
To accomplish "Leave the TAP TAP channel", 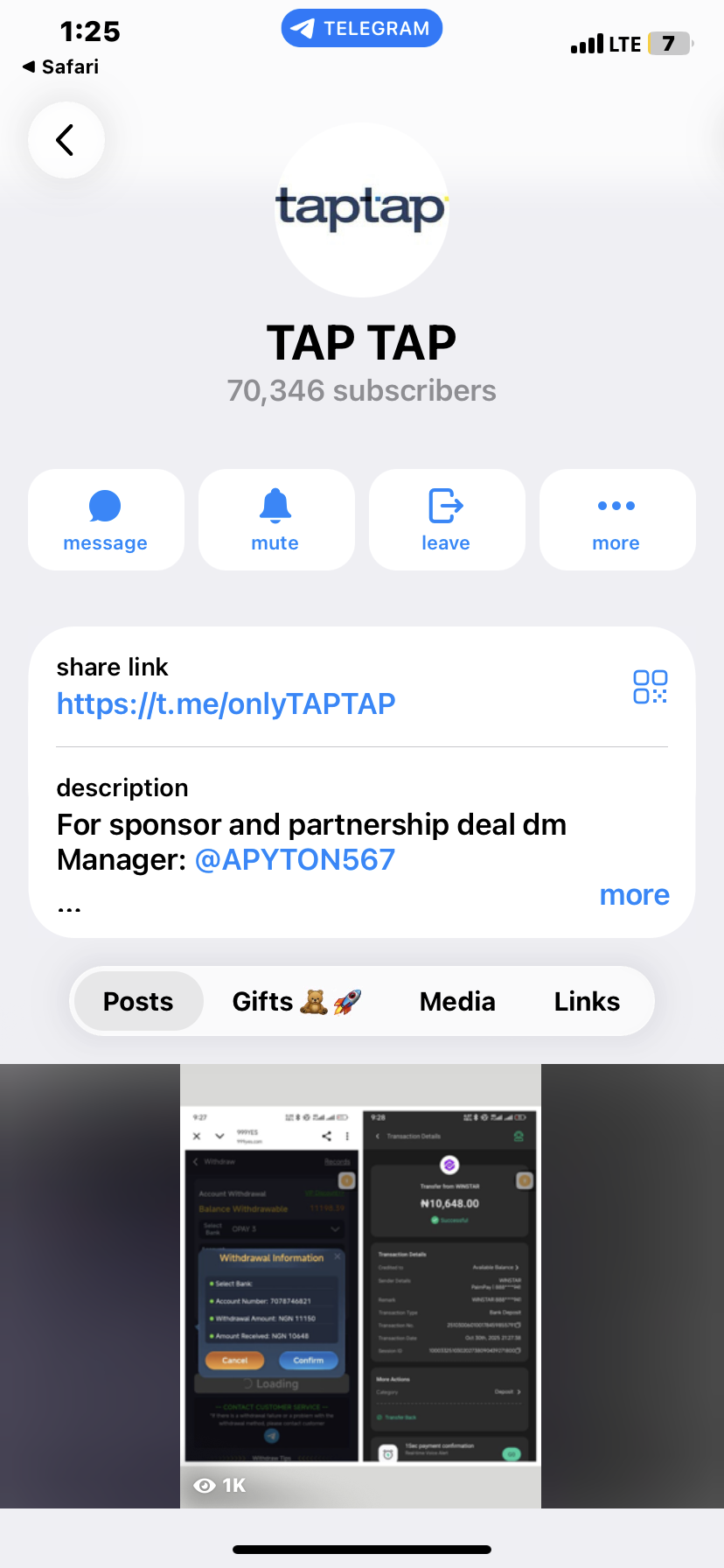I will click(x=446, y=520).
